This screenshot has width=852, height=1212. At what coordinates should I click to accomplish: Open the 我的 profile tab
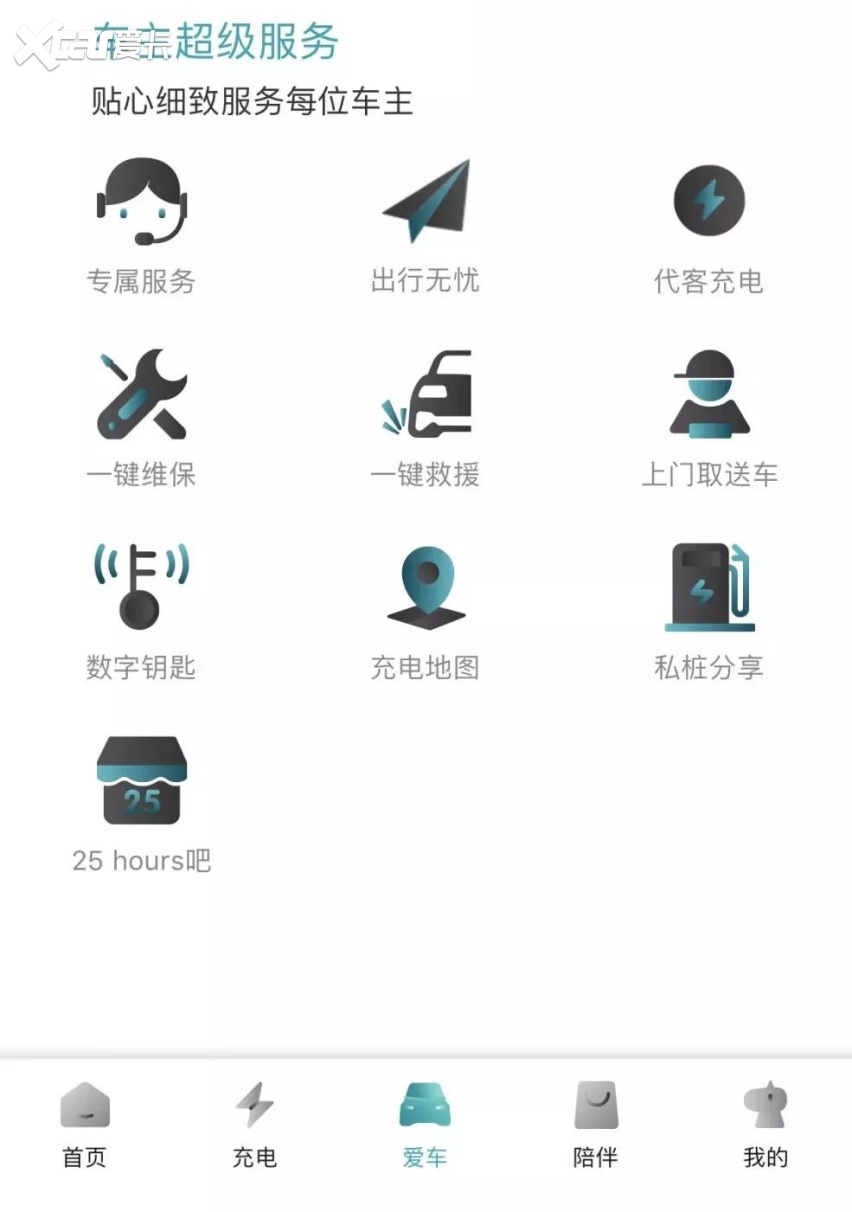pos(766,1126)
